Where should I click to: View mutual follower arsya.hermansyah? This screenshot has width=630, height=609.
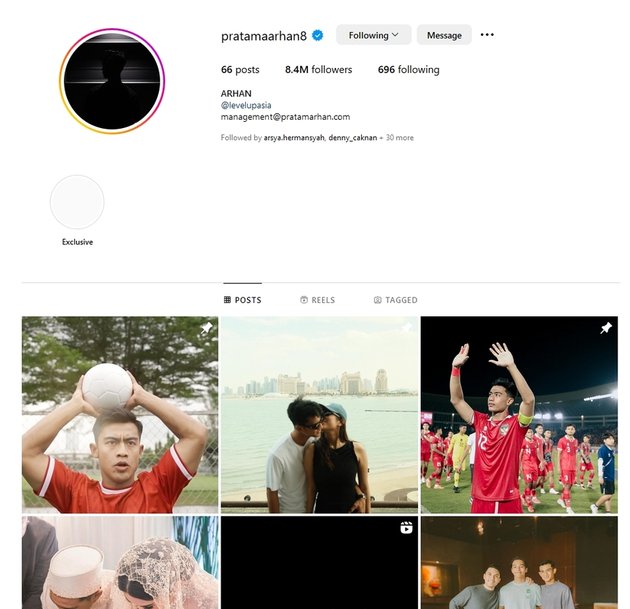click(293, 138)
